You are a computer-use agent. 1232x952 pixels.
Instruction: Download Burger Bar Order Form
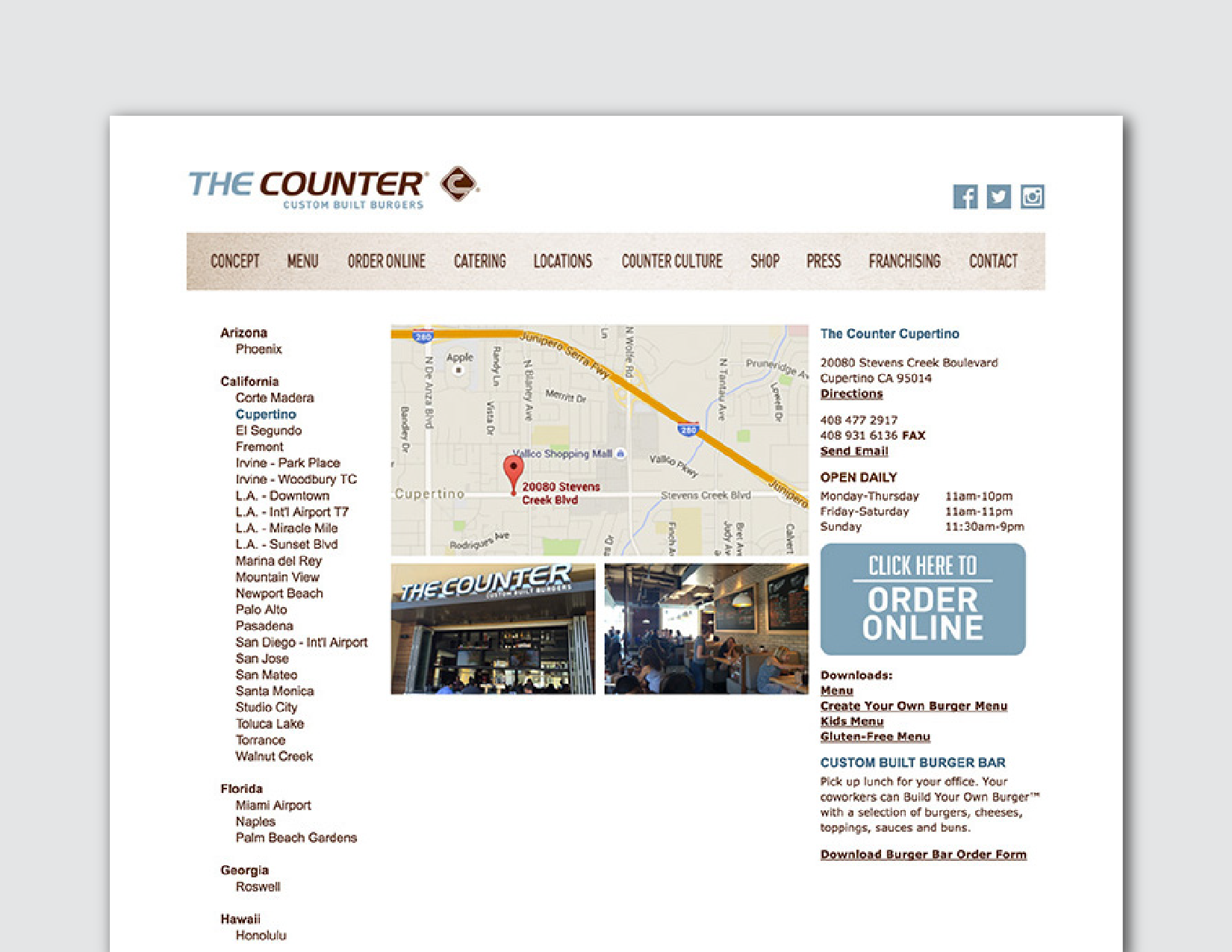pos(923,854)
